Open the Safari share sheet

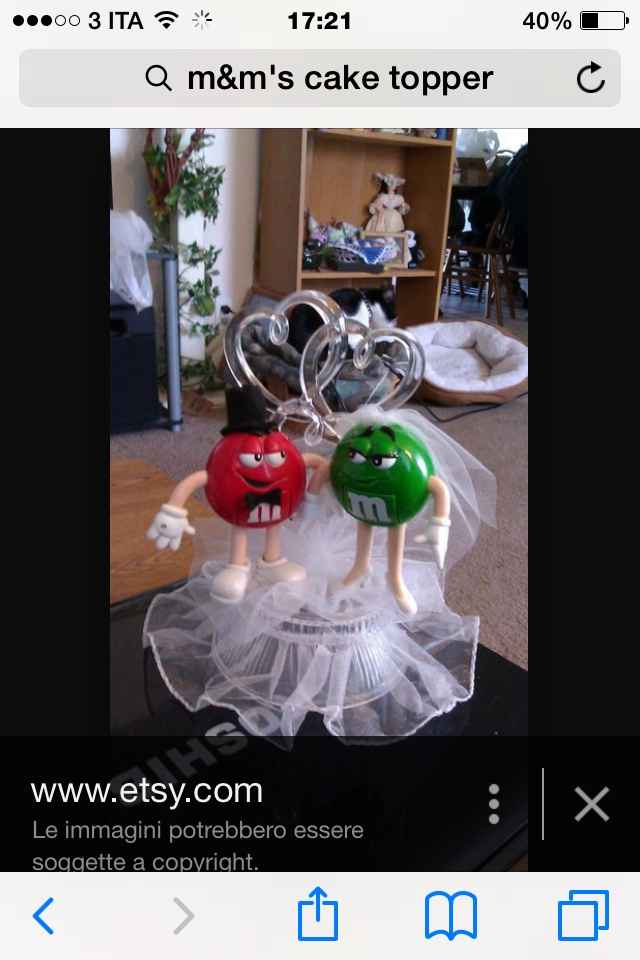(x=318, y=915)
